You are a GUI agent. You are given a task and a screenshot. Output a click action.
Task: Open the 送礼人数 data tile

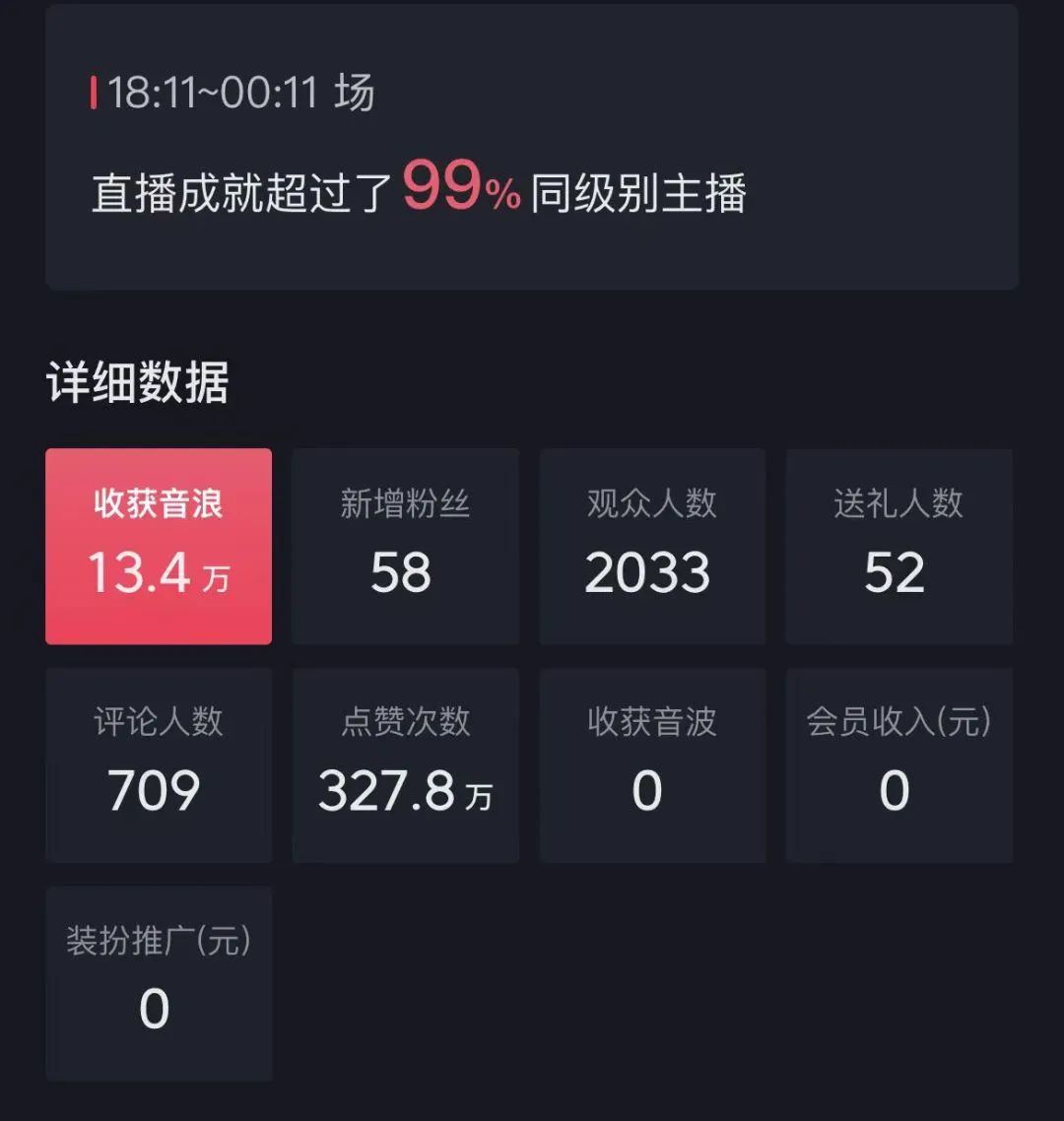(x=898, y=547)
